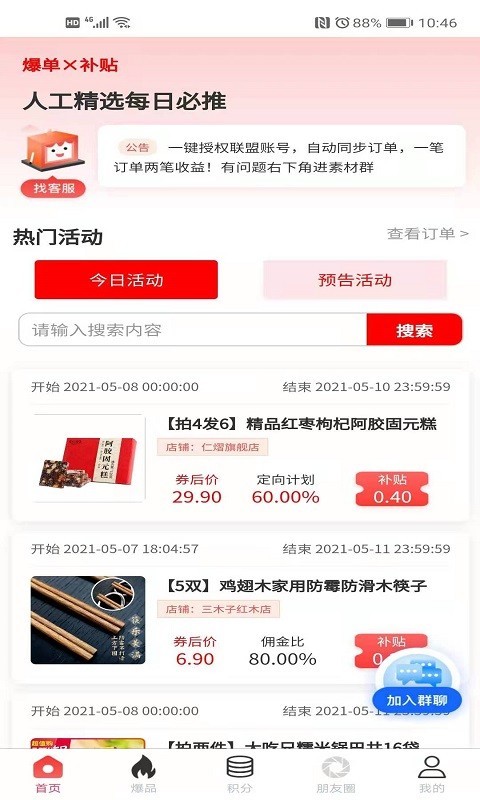Tap the red 搜索 button

coord(414,330)
